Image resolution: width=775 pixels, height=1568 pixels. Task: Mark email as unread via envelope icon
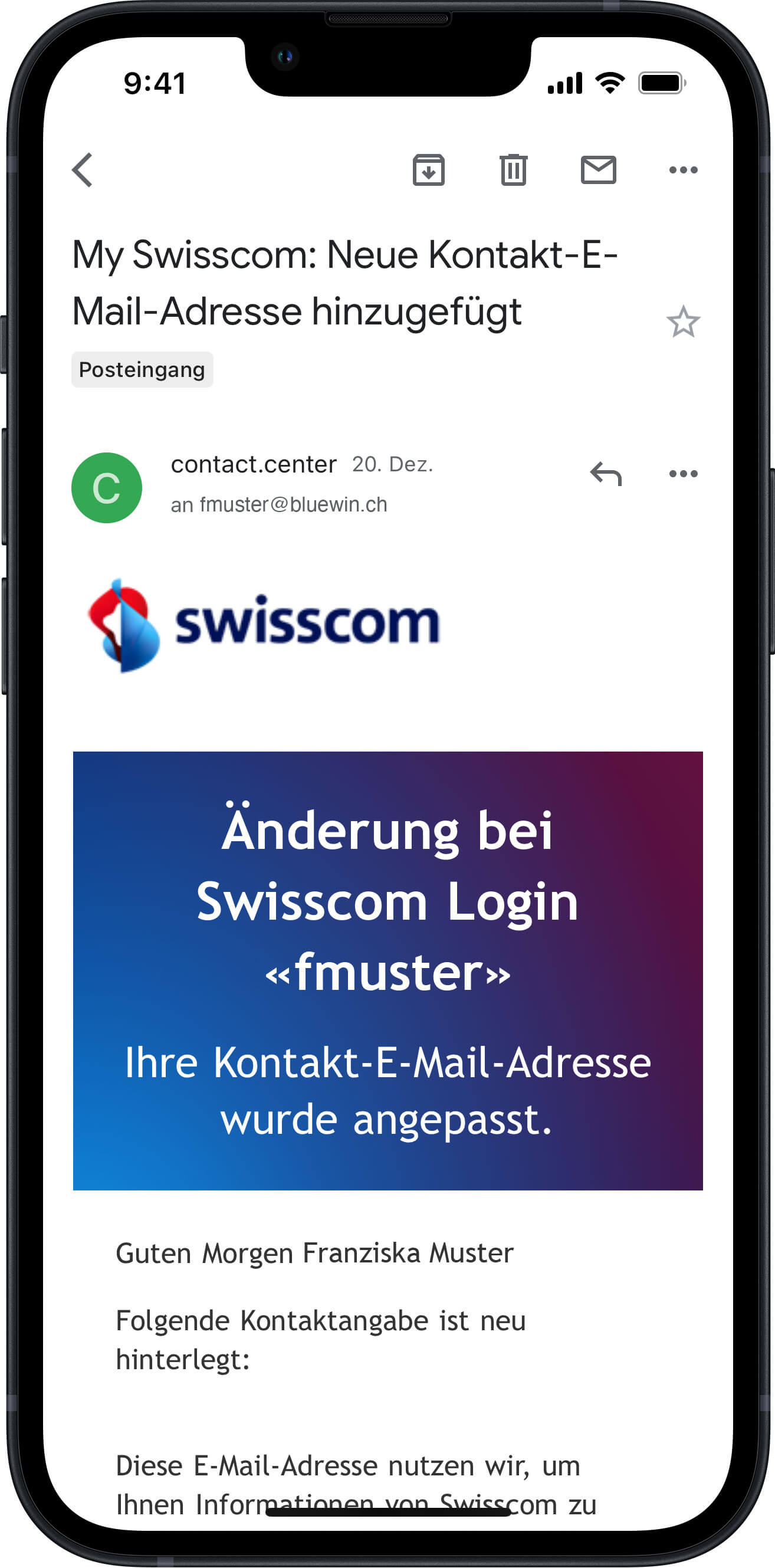click(598, 170)
